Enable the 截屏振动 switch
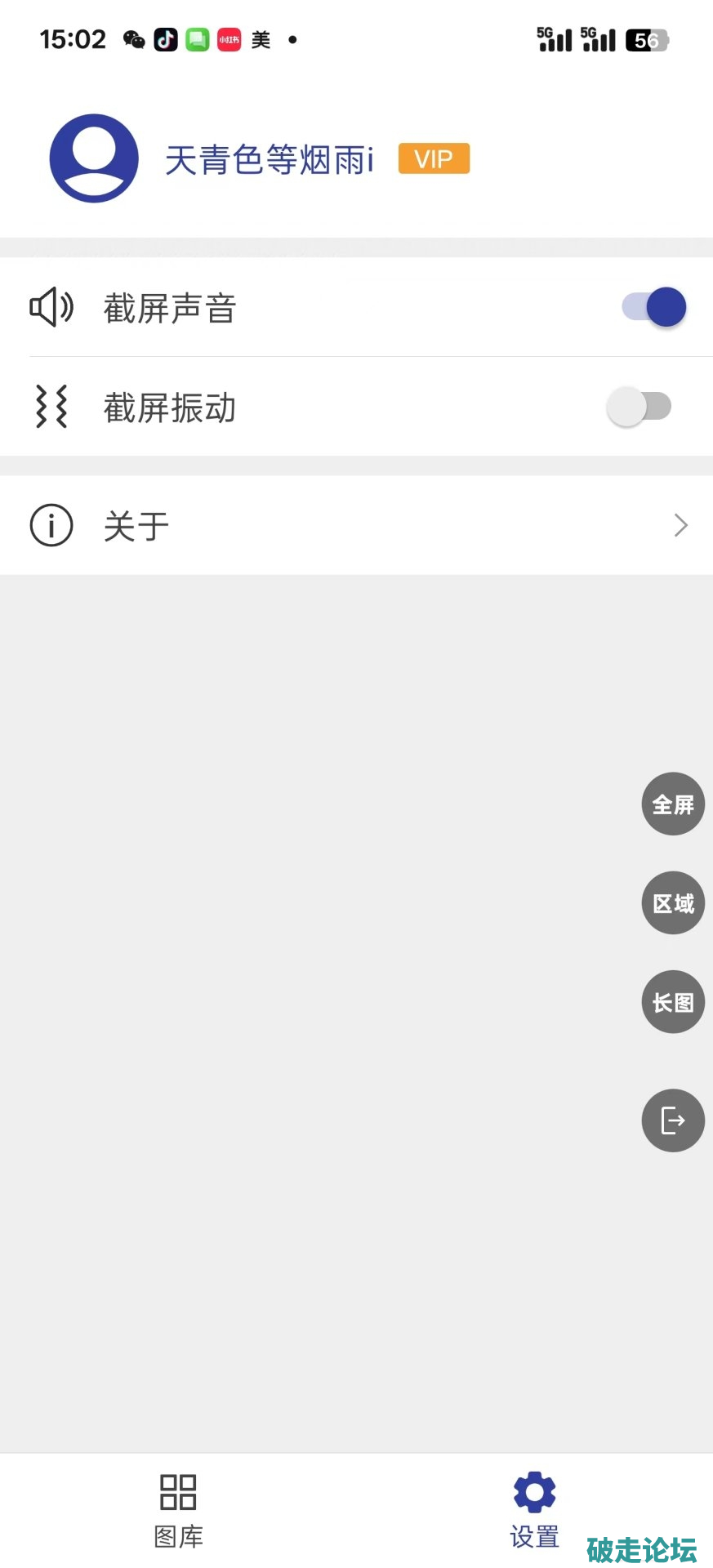This screenshot has width=713, height=1568. coord(639,407)
